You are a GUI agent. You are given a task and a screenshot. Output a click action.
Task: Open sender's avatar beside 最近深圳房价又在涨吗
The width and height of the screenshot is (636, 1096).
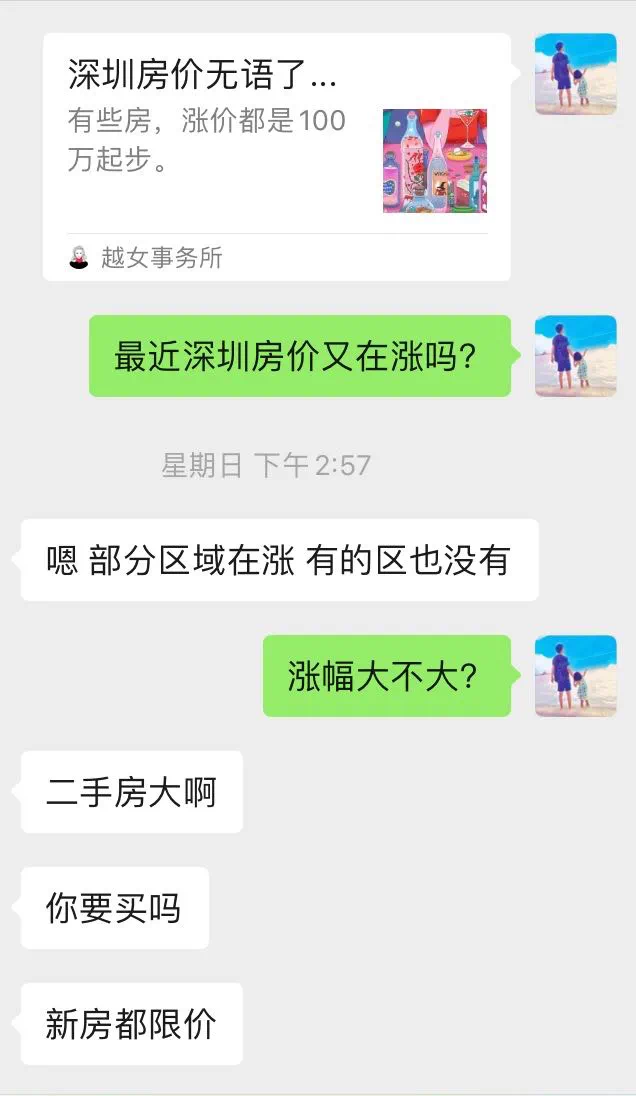pos(575,356)
